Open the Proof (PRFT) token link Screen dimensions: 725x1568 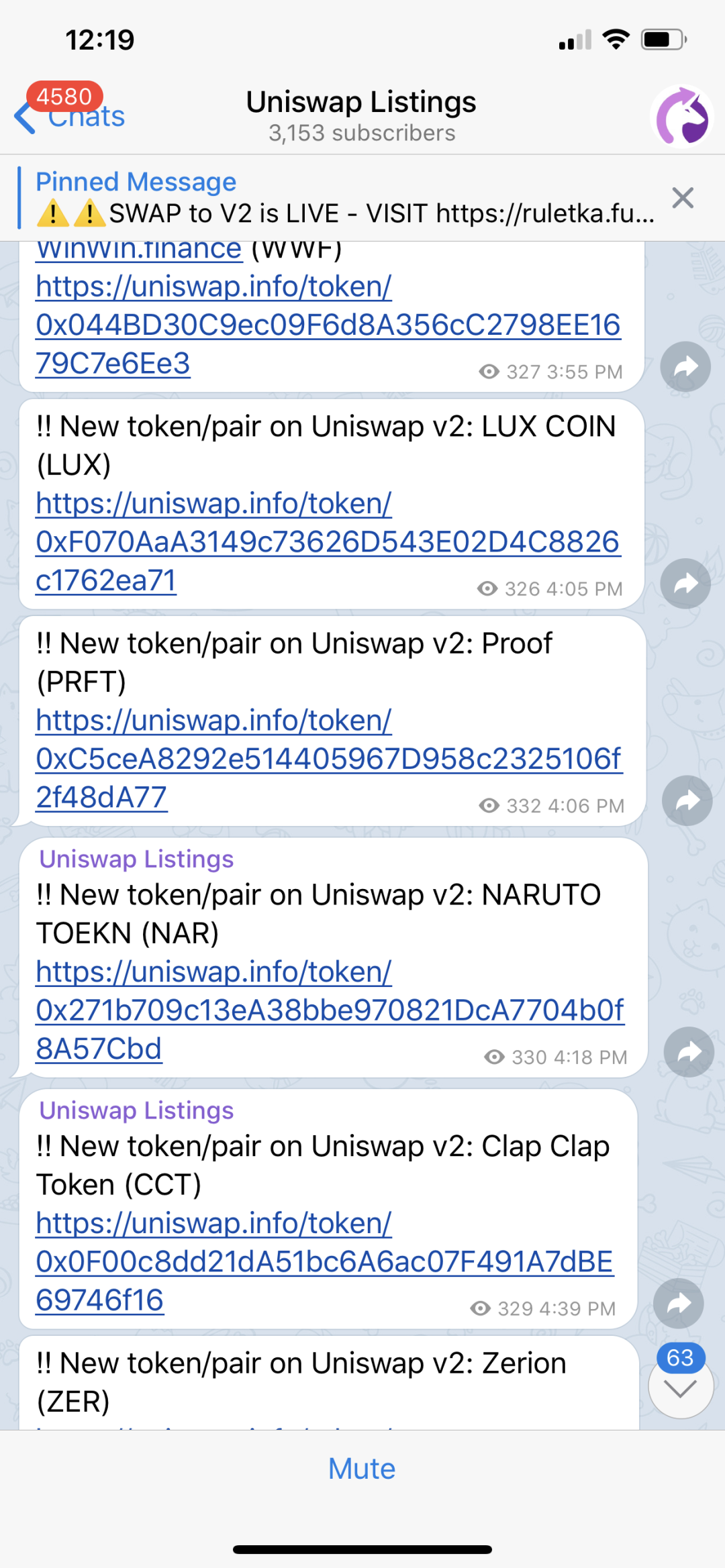click(328, 759)
